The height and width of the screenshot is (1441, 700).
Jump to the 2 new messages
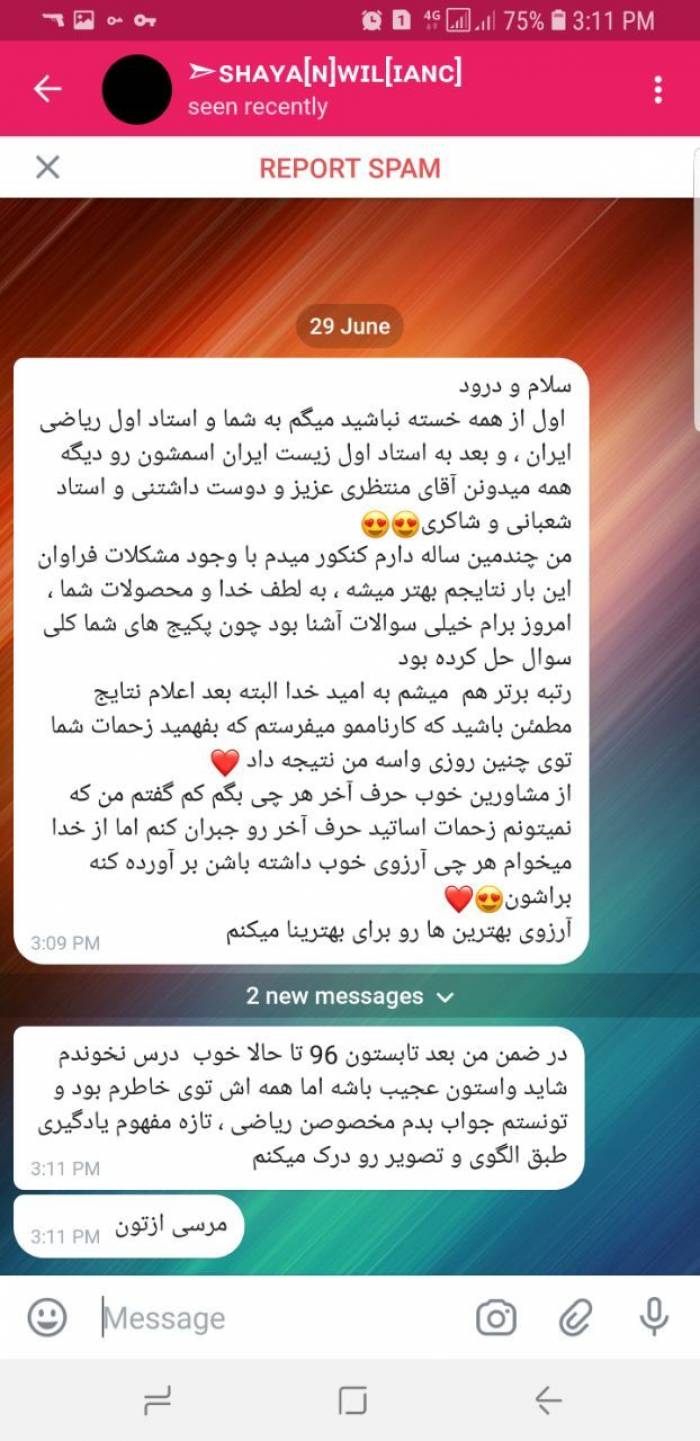[350, 996]
